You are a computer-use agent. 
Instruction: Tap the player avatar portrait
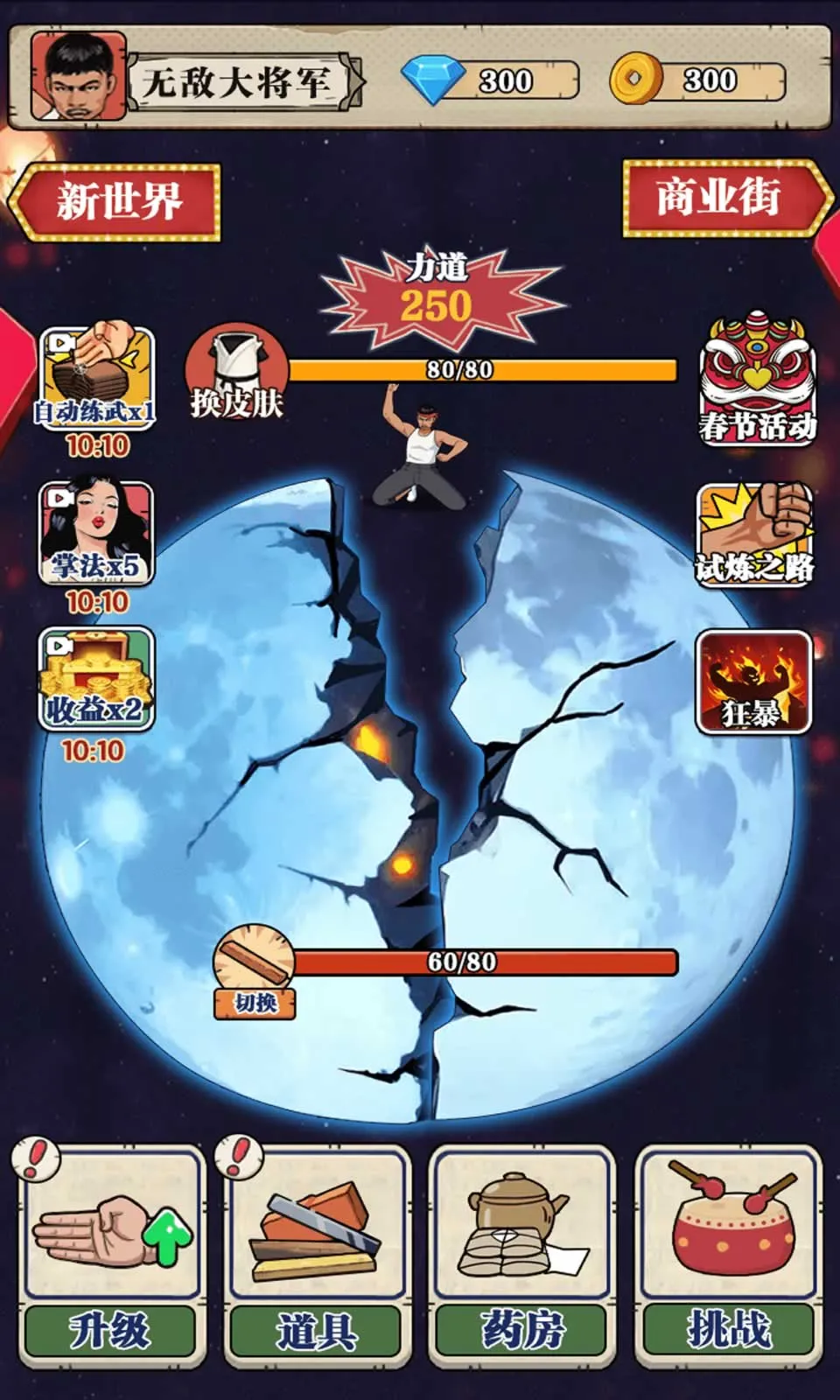click(78, 77)
